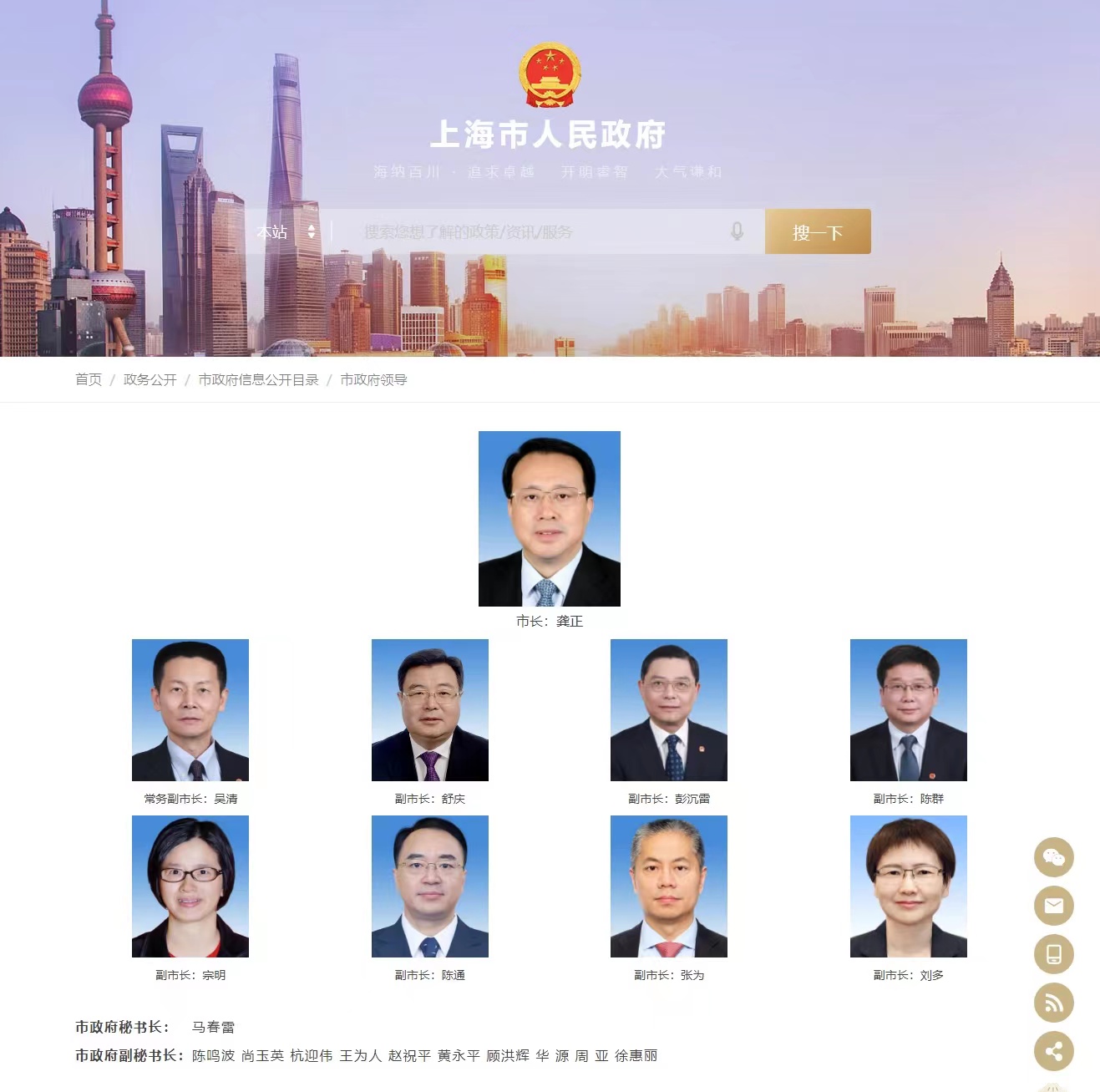
Task: Open 政务公开 breadcrumb link
Action: click(150, 379)
